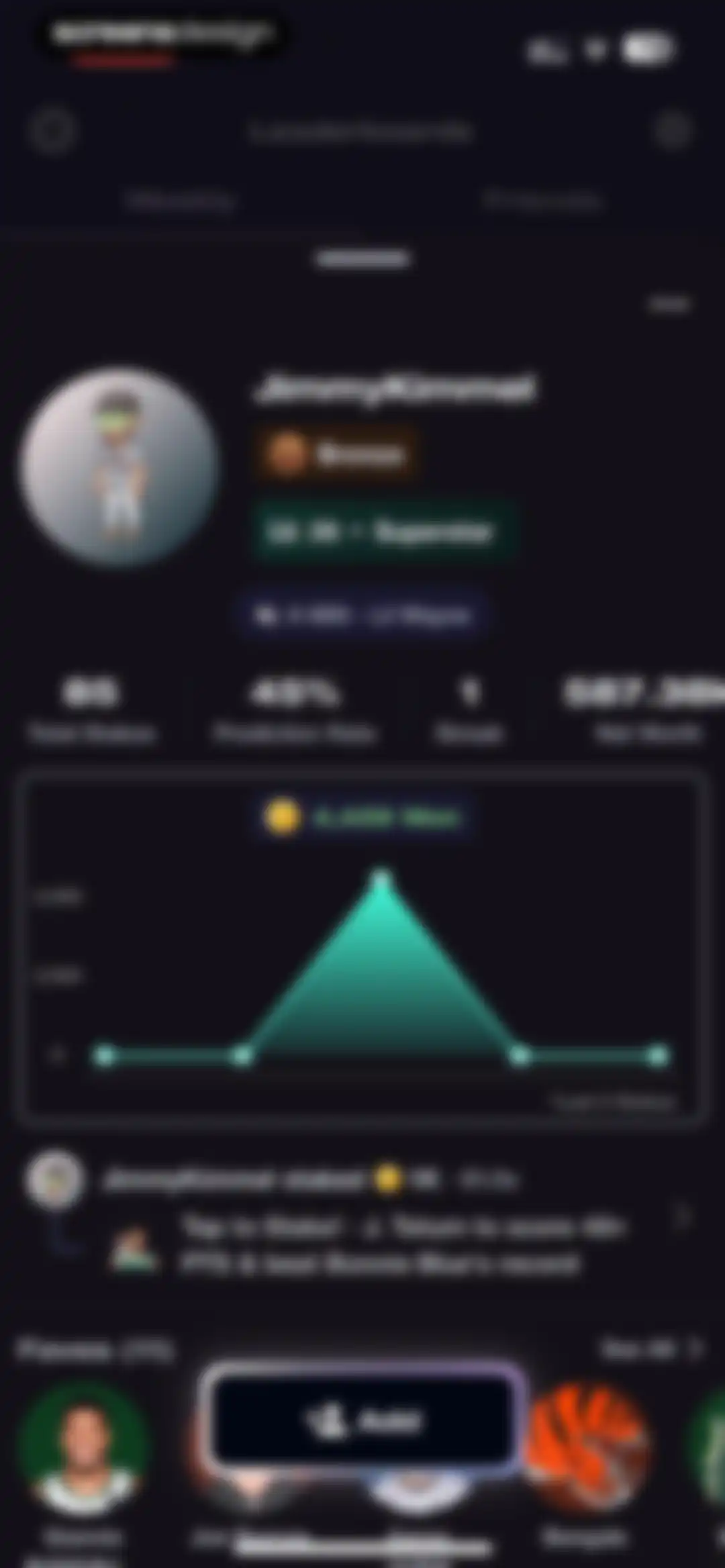Viewport: 725px width, 1568px height.
Task: Tap the green Superstar level chip
Action: coord(383,532)
